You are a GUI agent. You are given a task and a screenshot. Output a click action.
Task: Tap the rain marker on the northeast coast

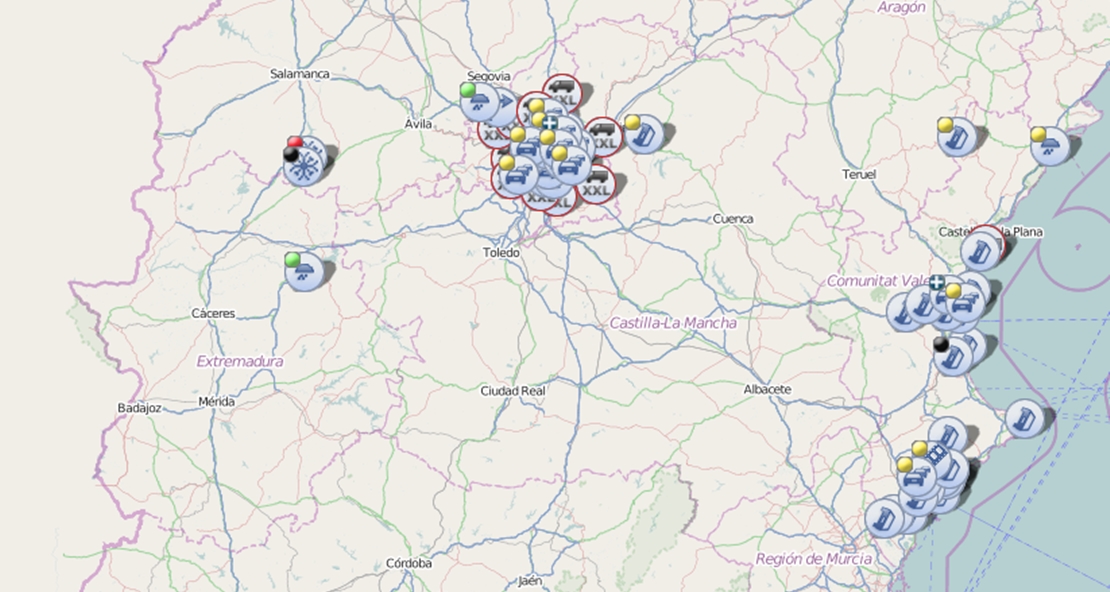pyautogui.click(x=1051, y=146)
